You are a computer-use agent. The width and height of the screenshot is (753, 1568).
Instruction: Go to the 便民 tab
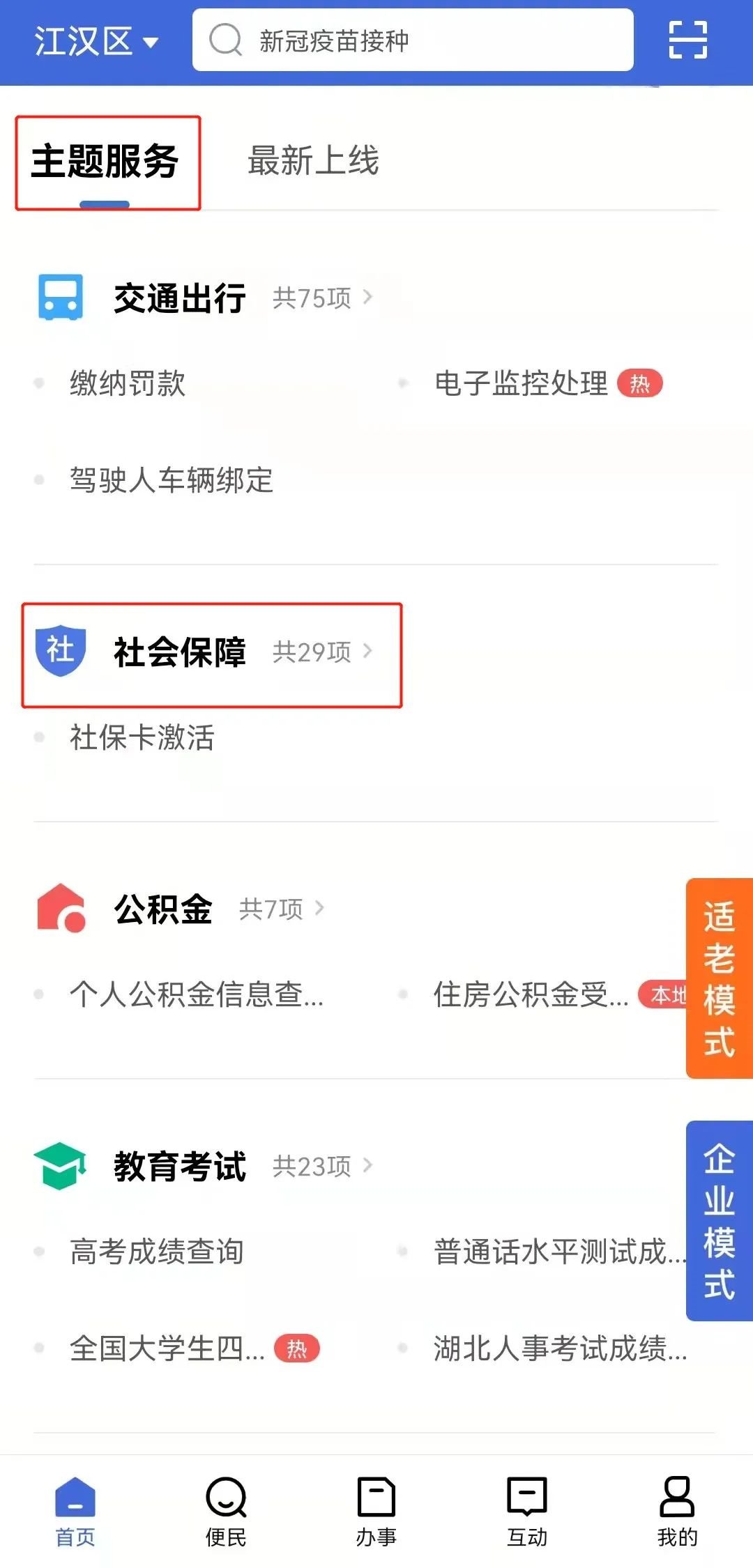pyautogui.click(x=226, y=1509)
